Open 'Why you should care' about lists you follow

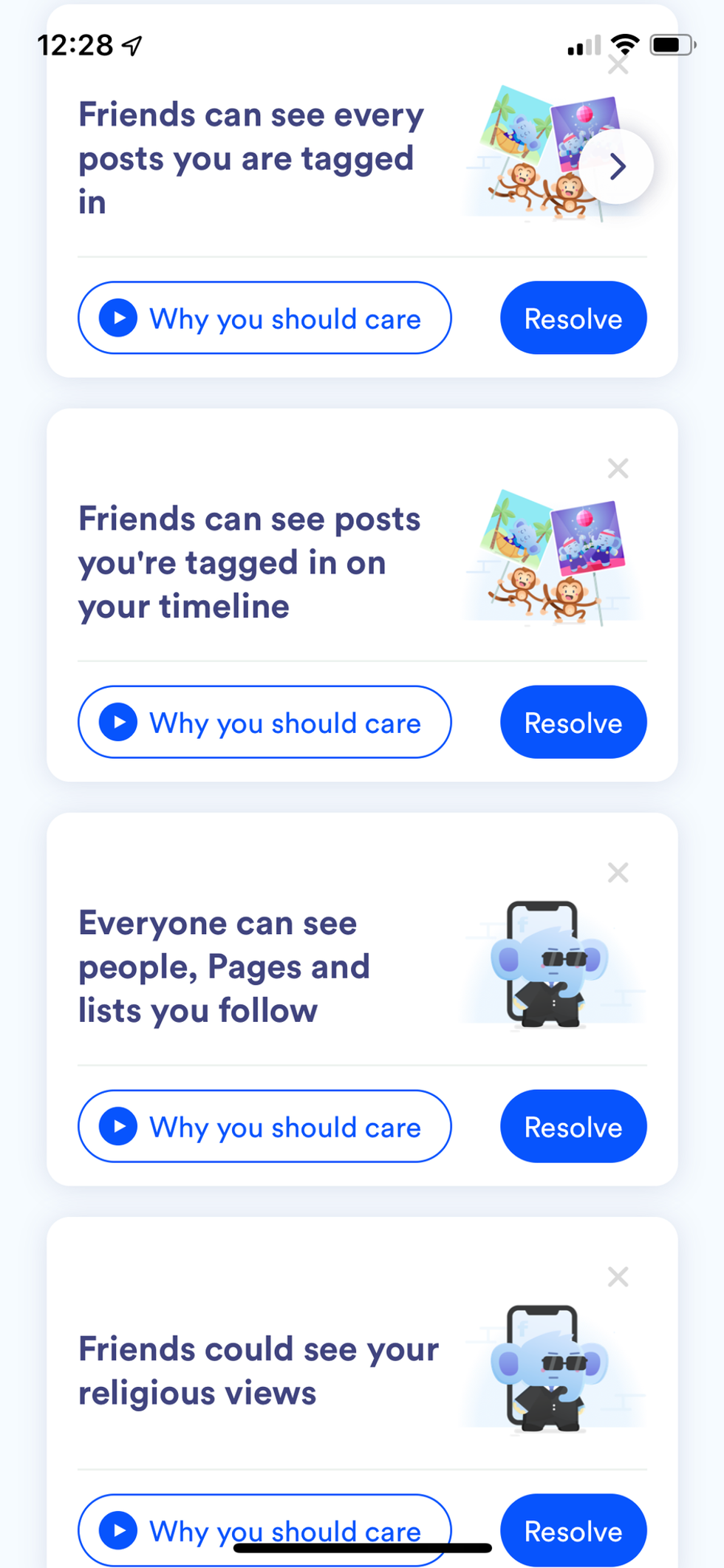tap(264, 1127)
